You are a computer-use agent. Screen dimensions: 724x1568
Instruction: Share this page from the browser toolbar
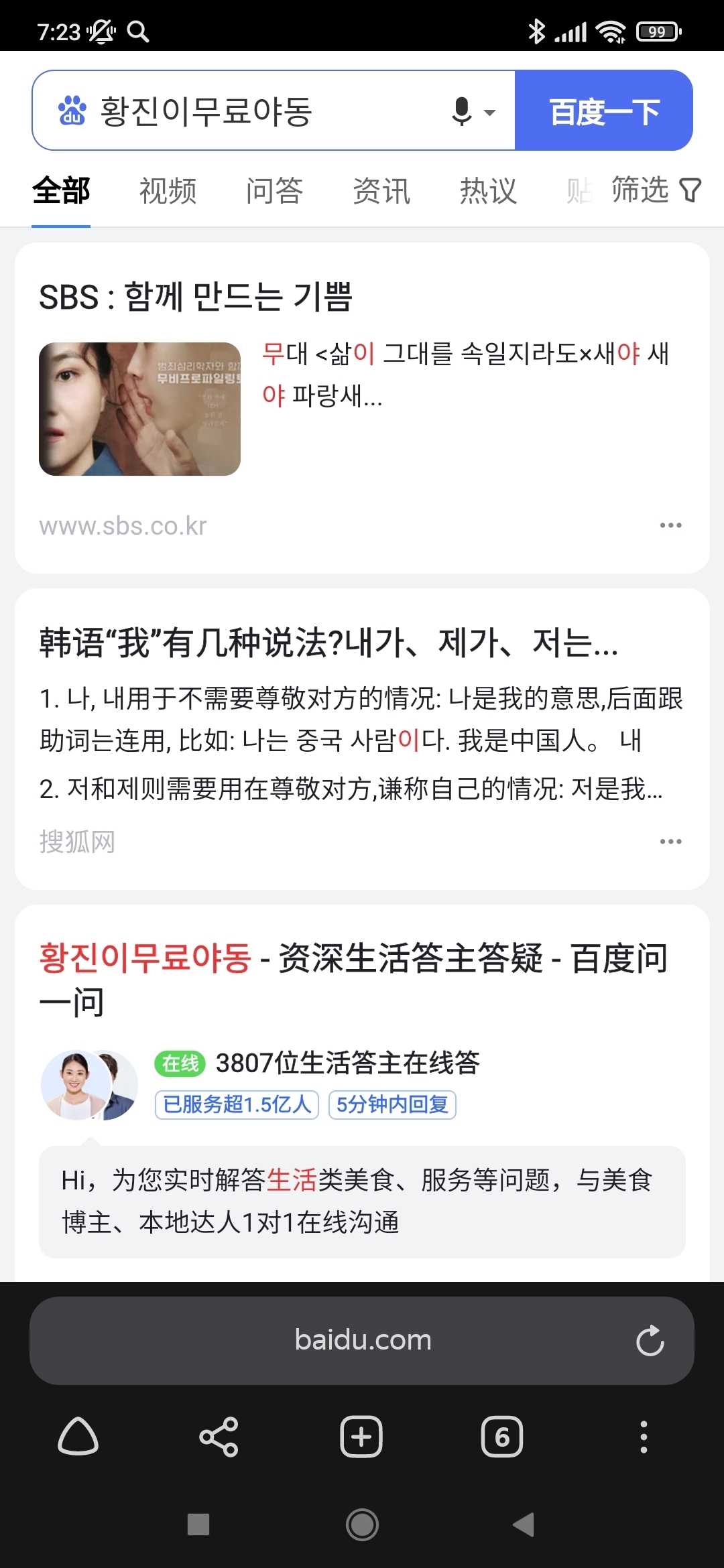pyautogui.click(x=219, y=1437)
